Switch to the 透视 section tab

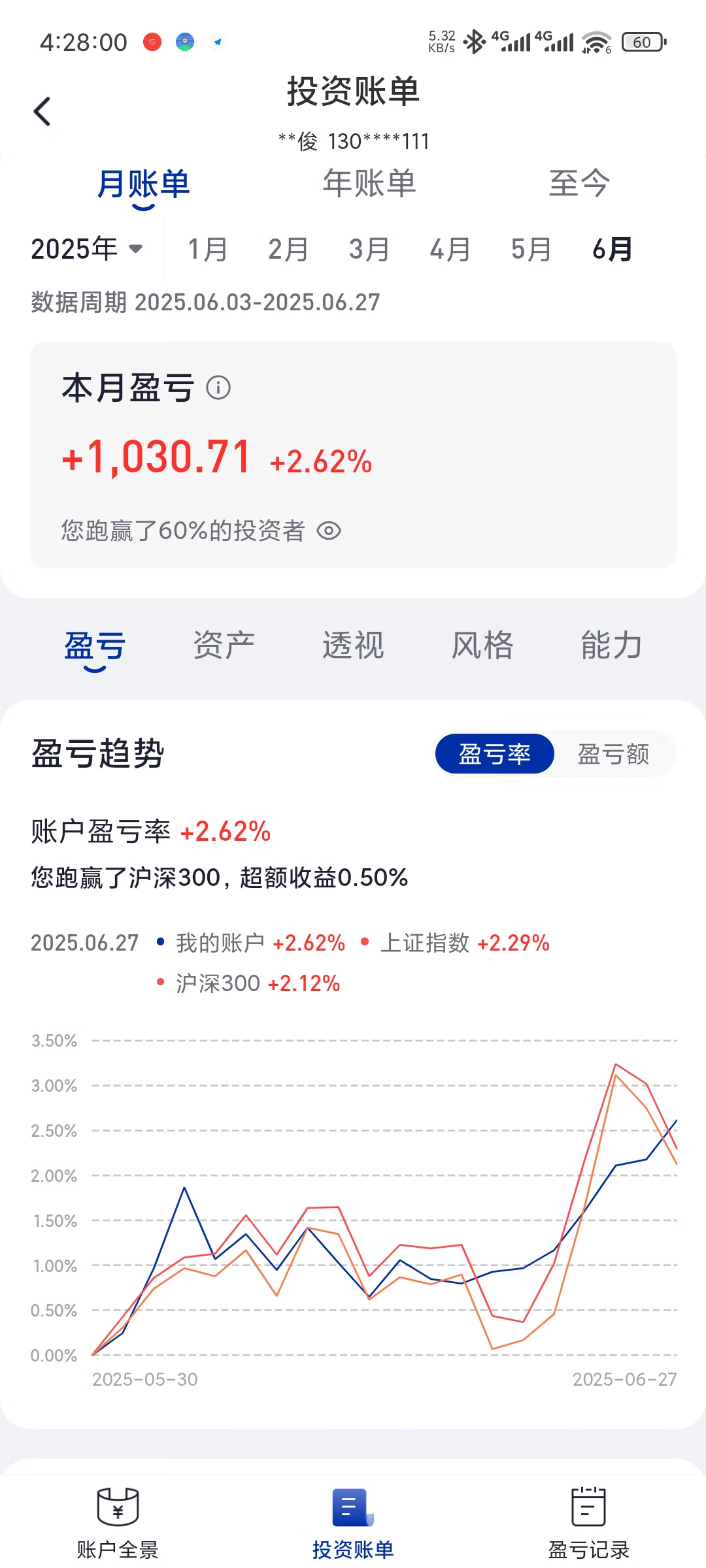click(353, 645)
